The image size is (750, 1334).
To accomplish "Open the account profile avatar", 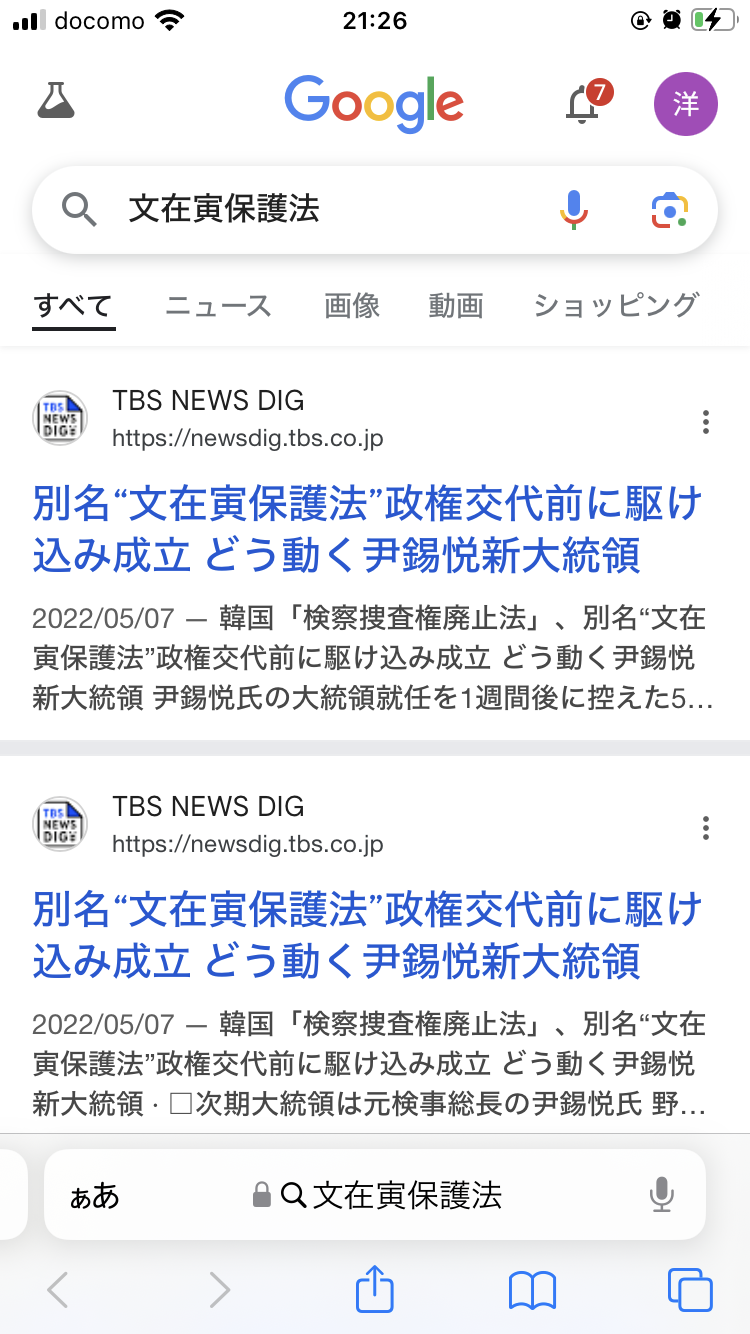I will point(685,104).
